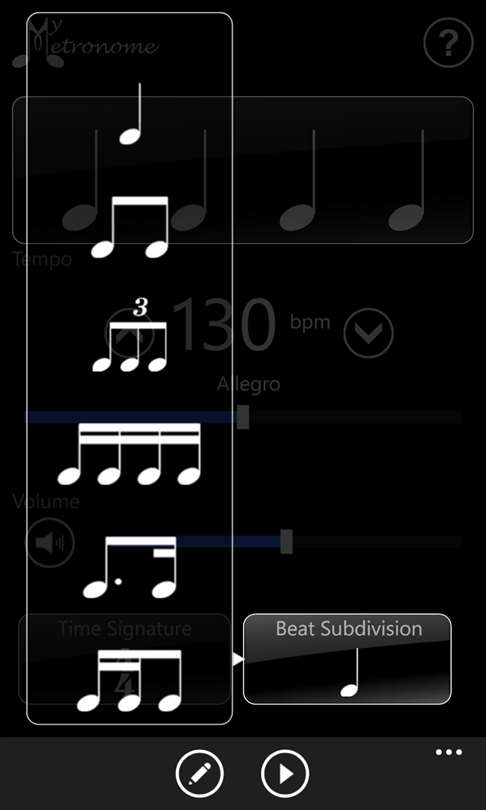Decrease tempo with the down arrow
This screenshot has width=486, height=810.
point(368,333)
